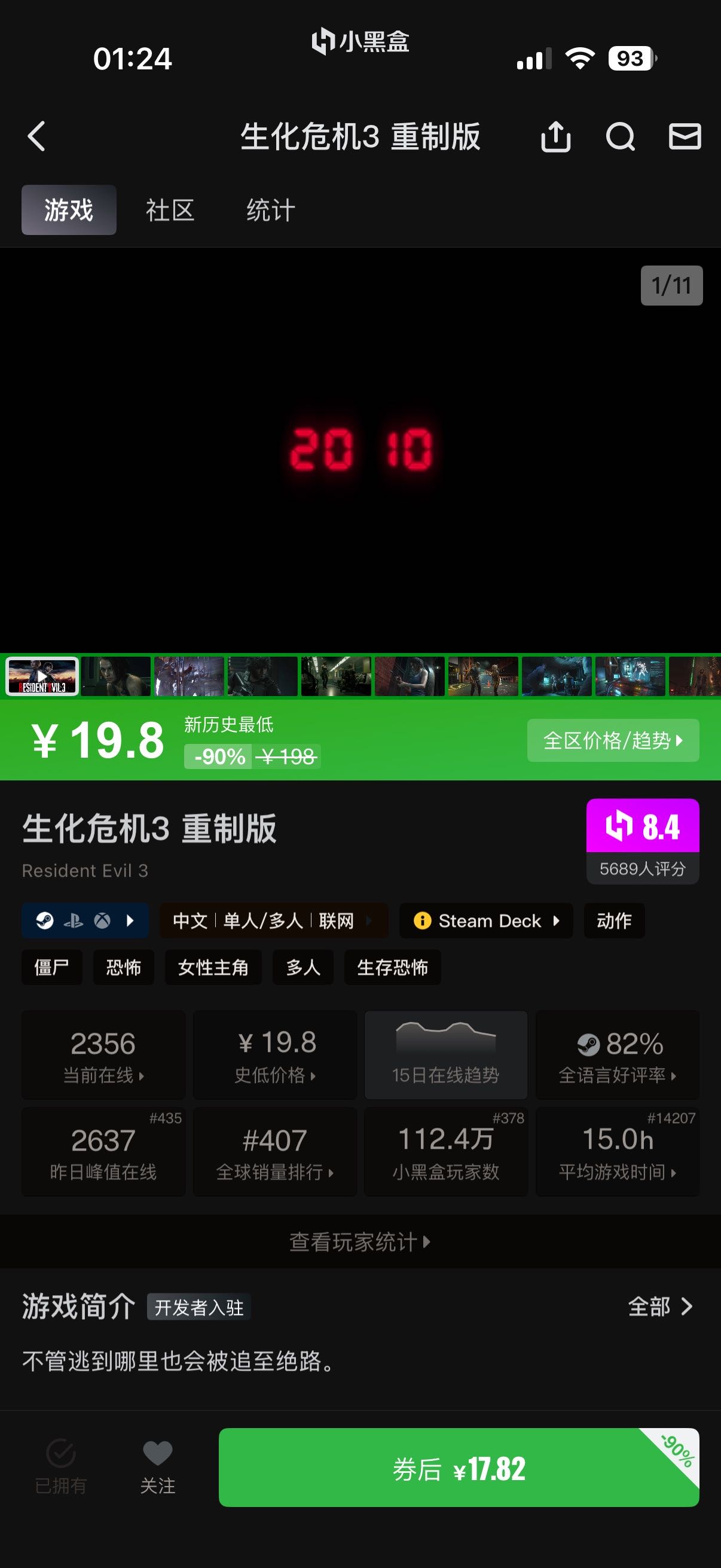Expand the platform icons chip
This screenshot has height=1568, width=721.
85,920
